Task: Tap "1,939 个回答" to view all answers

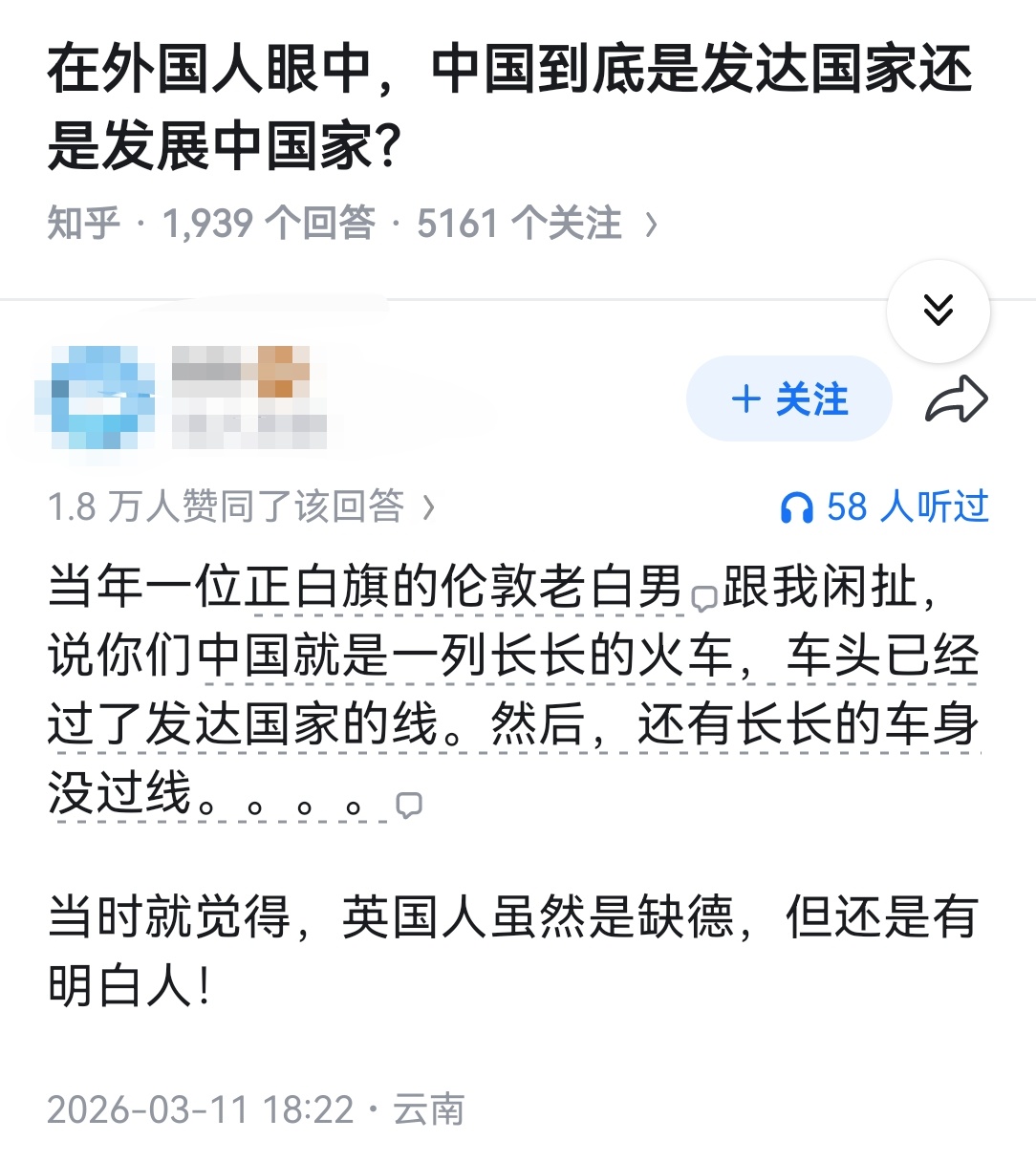Action: (x=270, y=223)
